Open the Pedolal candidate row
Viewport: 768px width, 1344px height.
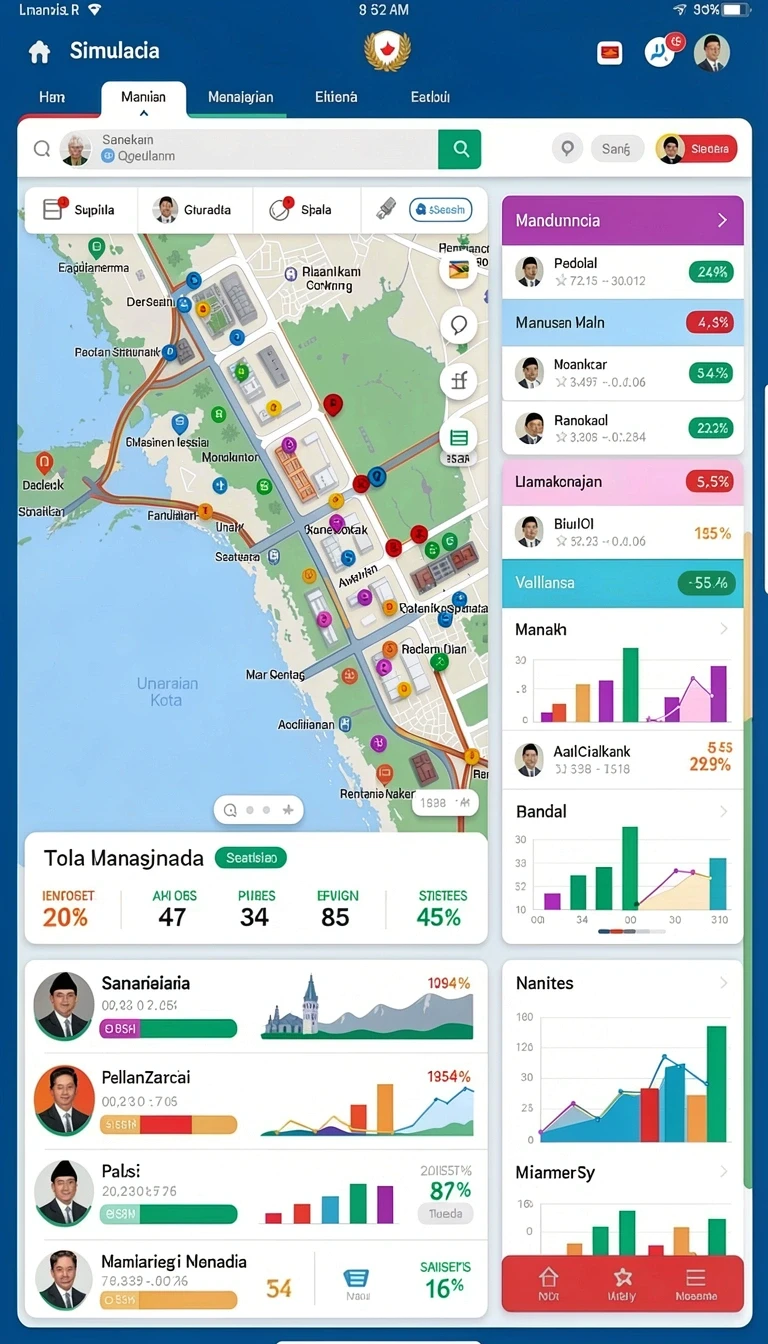[x=623, y=272]
